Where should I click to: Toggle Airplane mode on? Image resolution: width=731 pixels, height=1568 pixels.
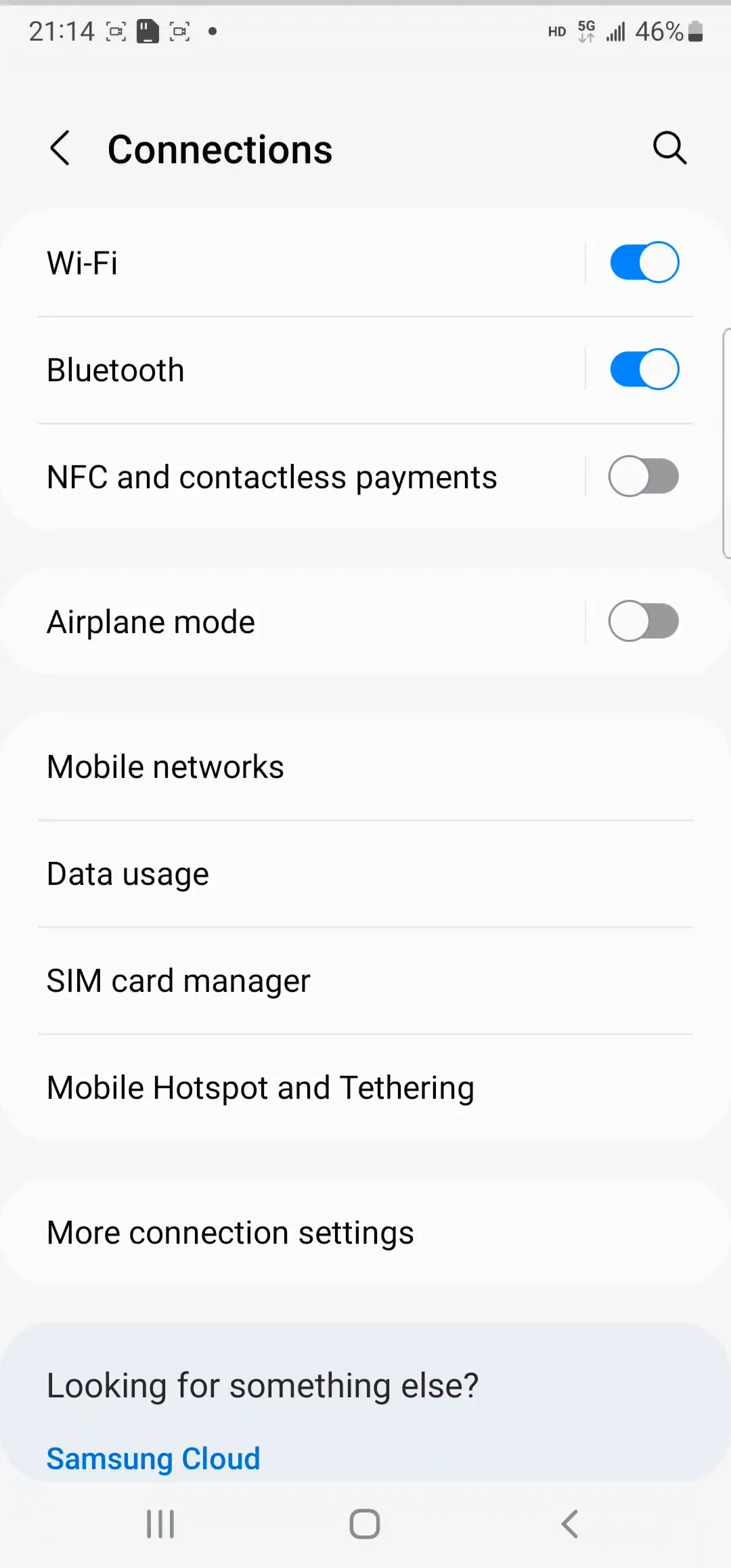click(644, 622)
